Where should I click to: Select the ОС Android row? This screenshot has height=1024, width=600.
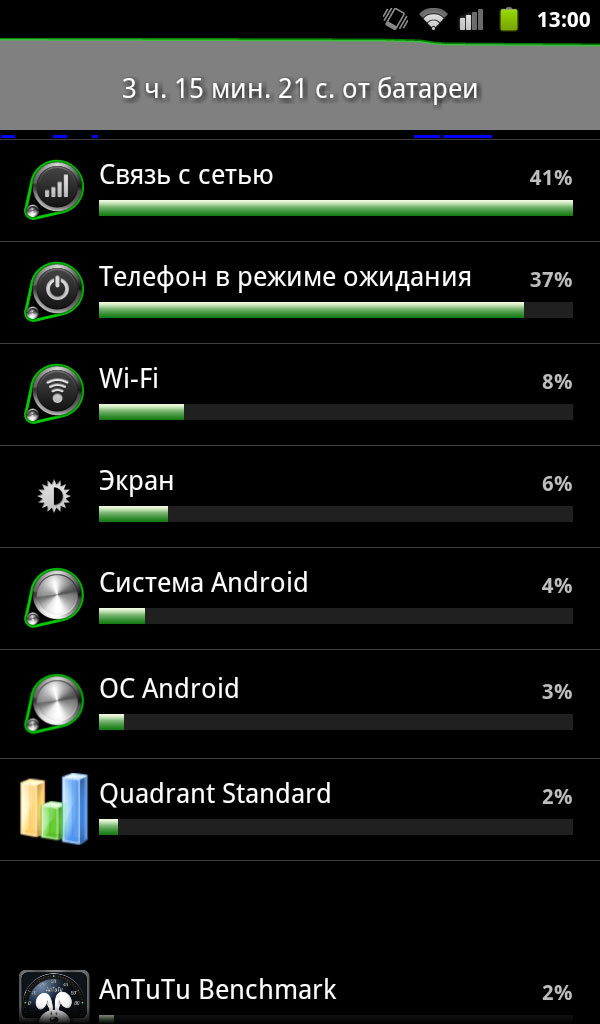[300, 704]
